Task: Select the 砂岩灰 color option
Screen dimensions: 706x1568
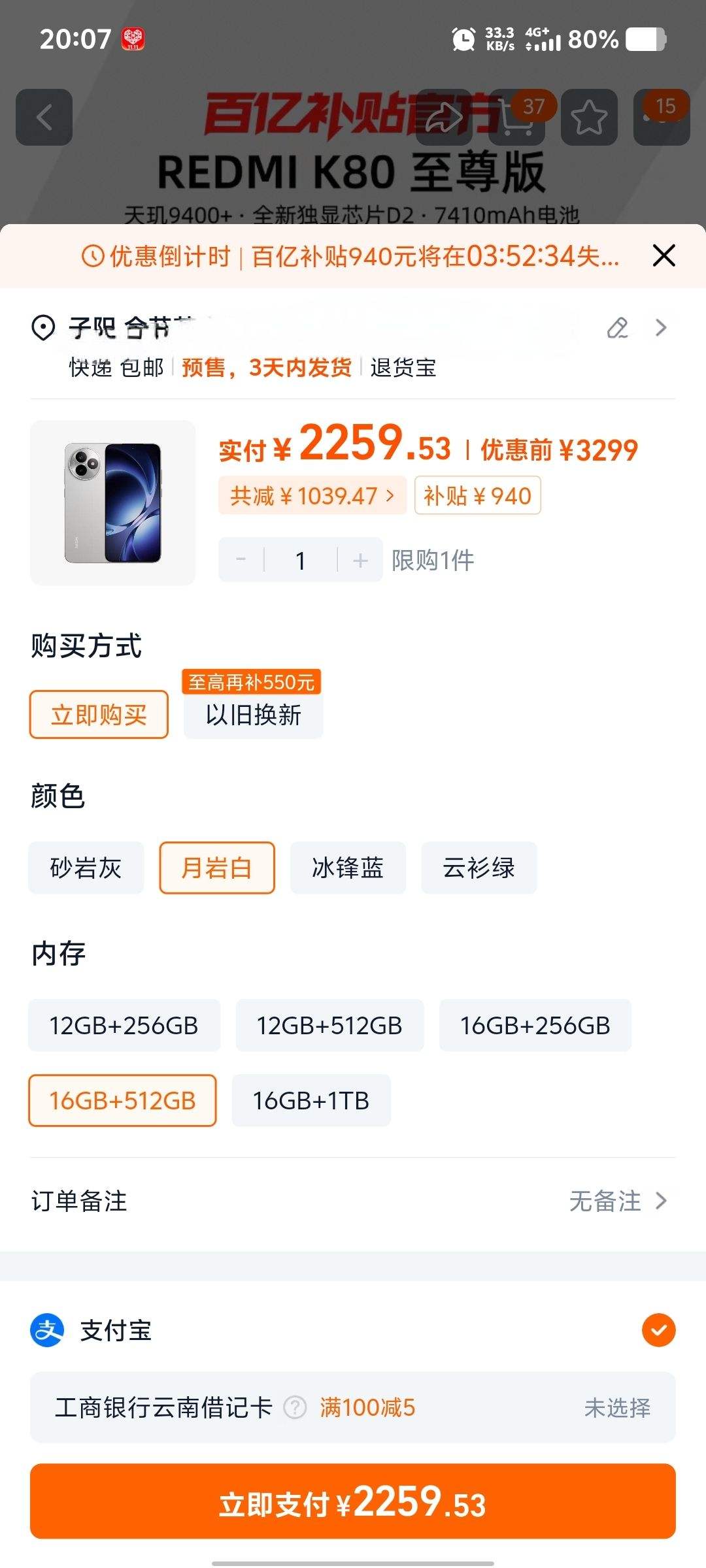Action: click(86, 868)
